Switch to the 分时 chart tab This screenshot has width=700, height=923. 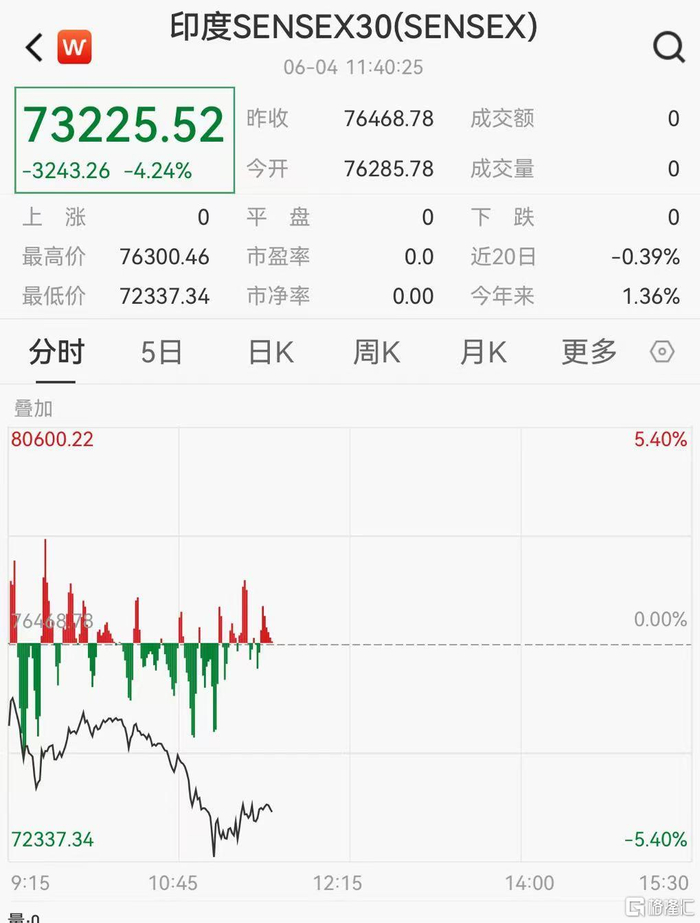click(57, 352)
